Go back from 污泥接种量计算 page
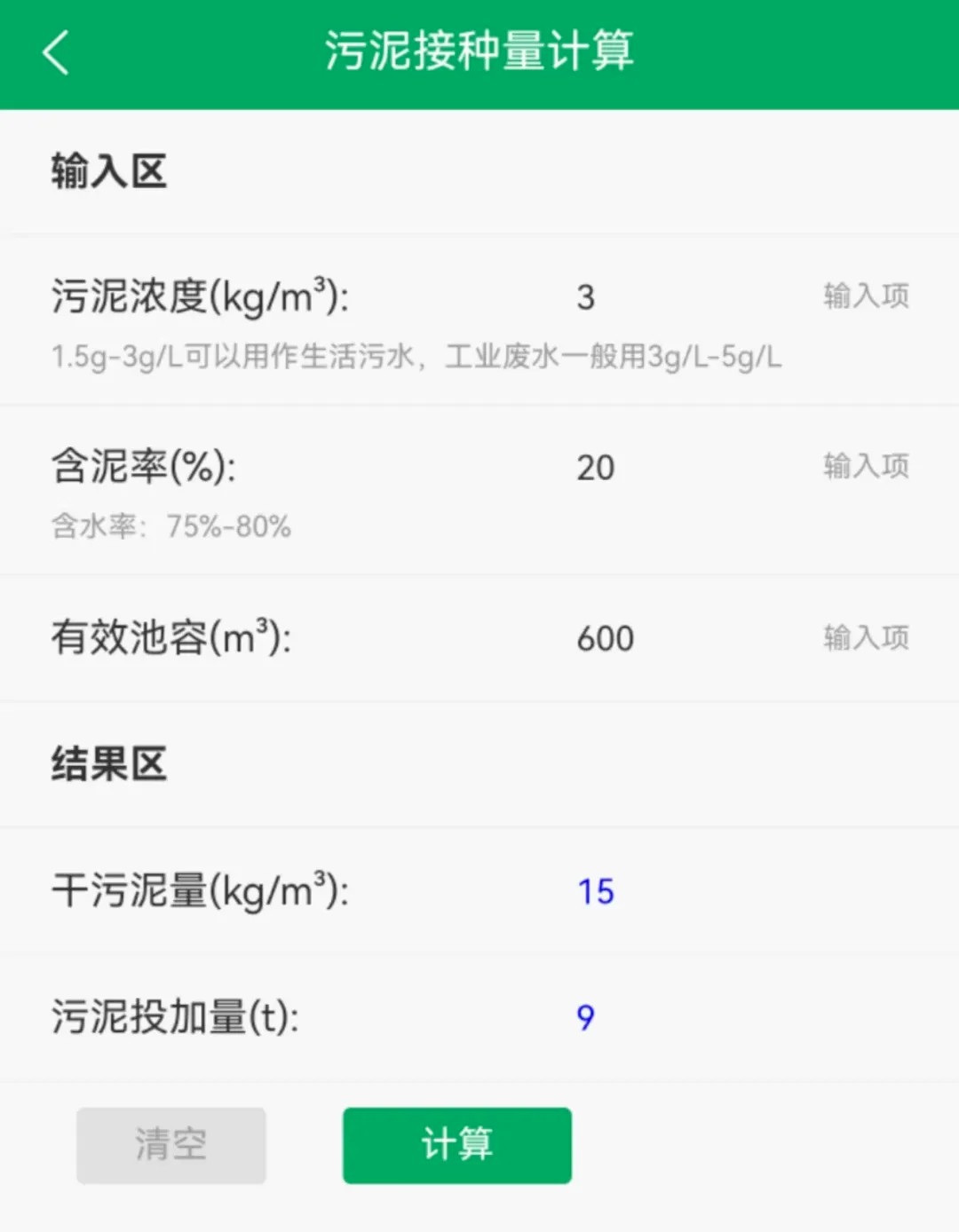 [56, 52]
